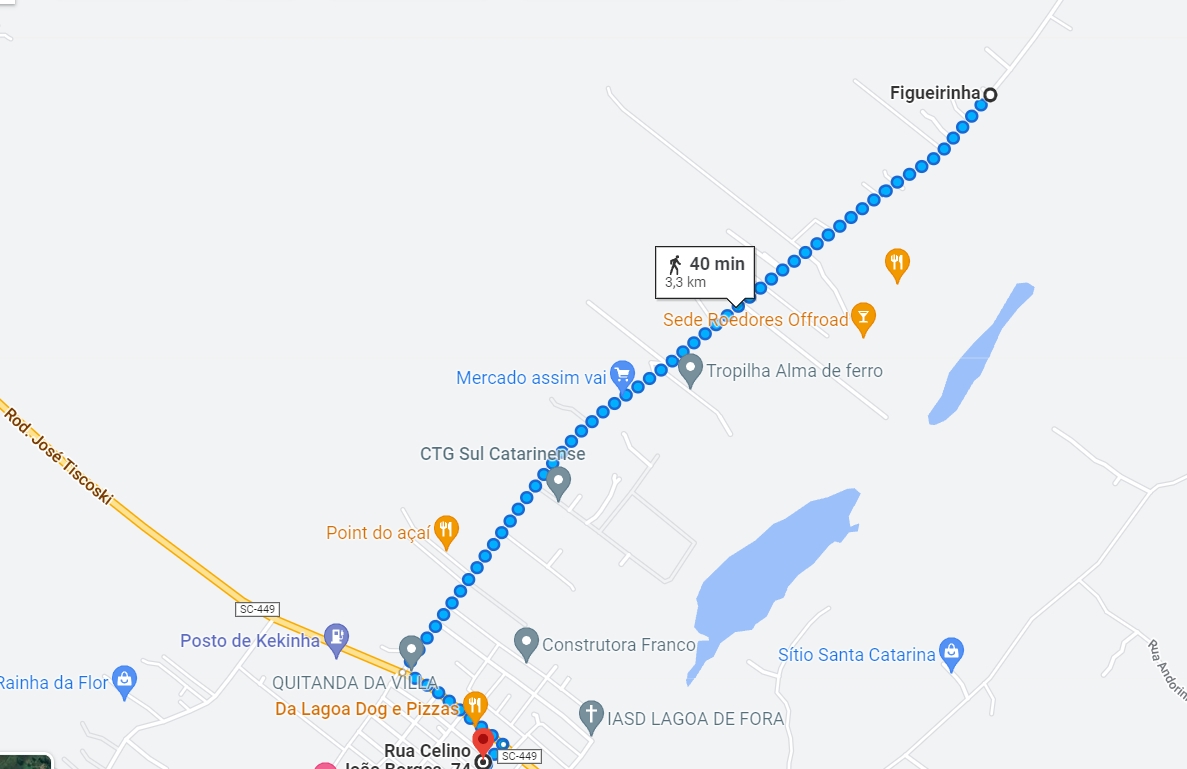The width and height of the screenshot is (1187, 769).
Task: Open the Rainha da Flor shop marker
Action: [124, 681]
